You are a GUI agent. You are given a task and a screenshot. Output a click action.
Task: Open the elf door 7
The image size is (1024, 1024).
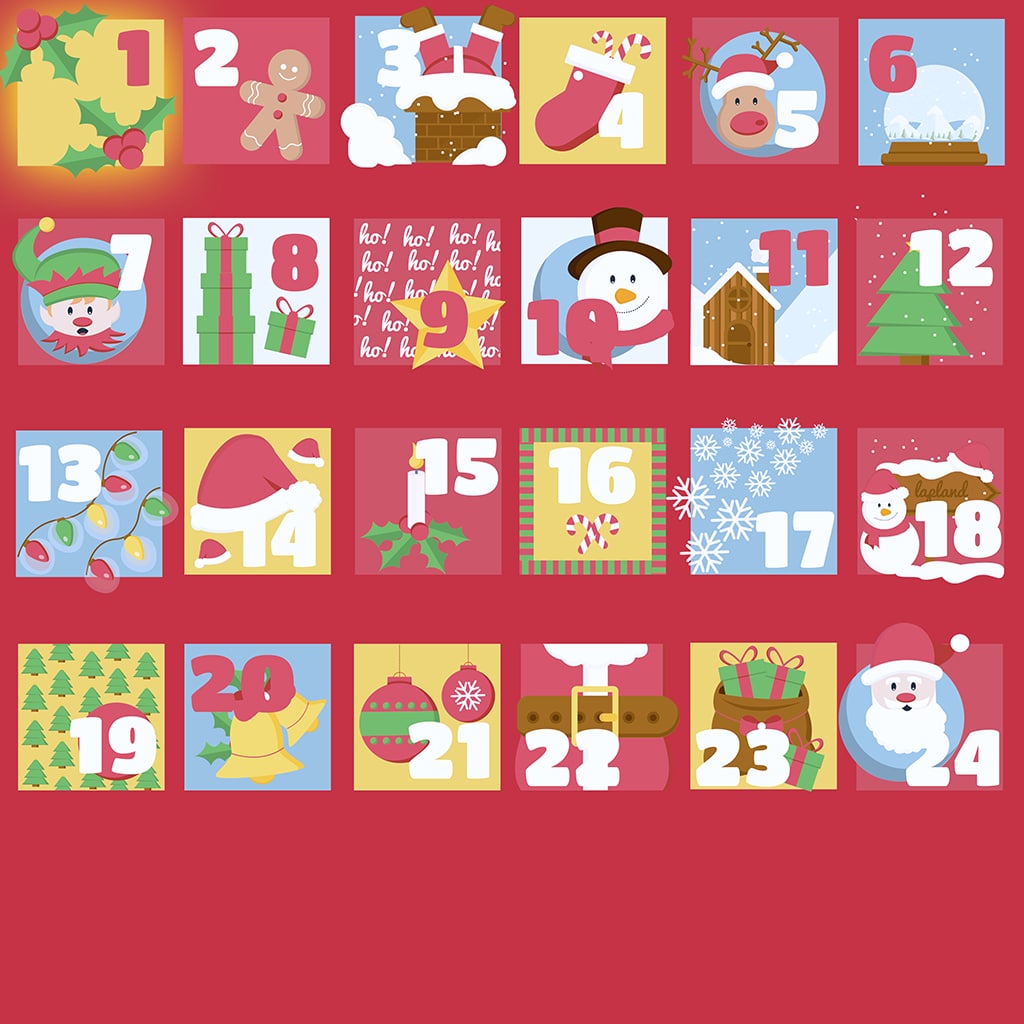point(90,292)
